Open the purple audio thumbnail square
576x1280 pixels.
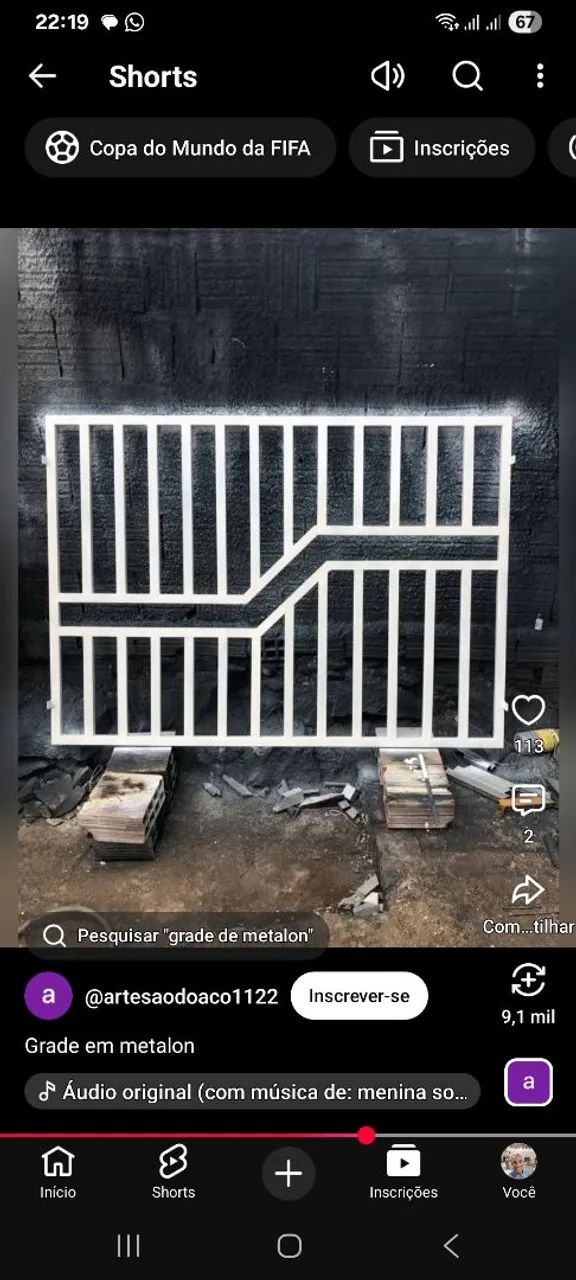(528, 1082)
